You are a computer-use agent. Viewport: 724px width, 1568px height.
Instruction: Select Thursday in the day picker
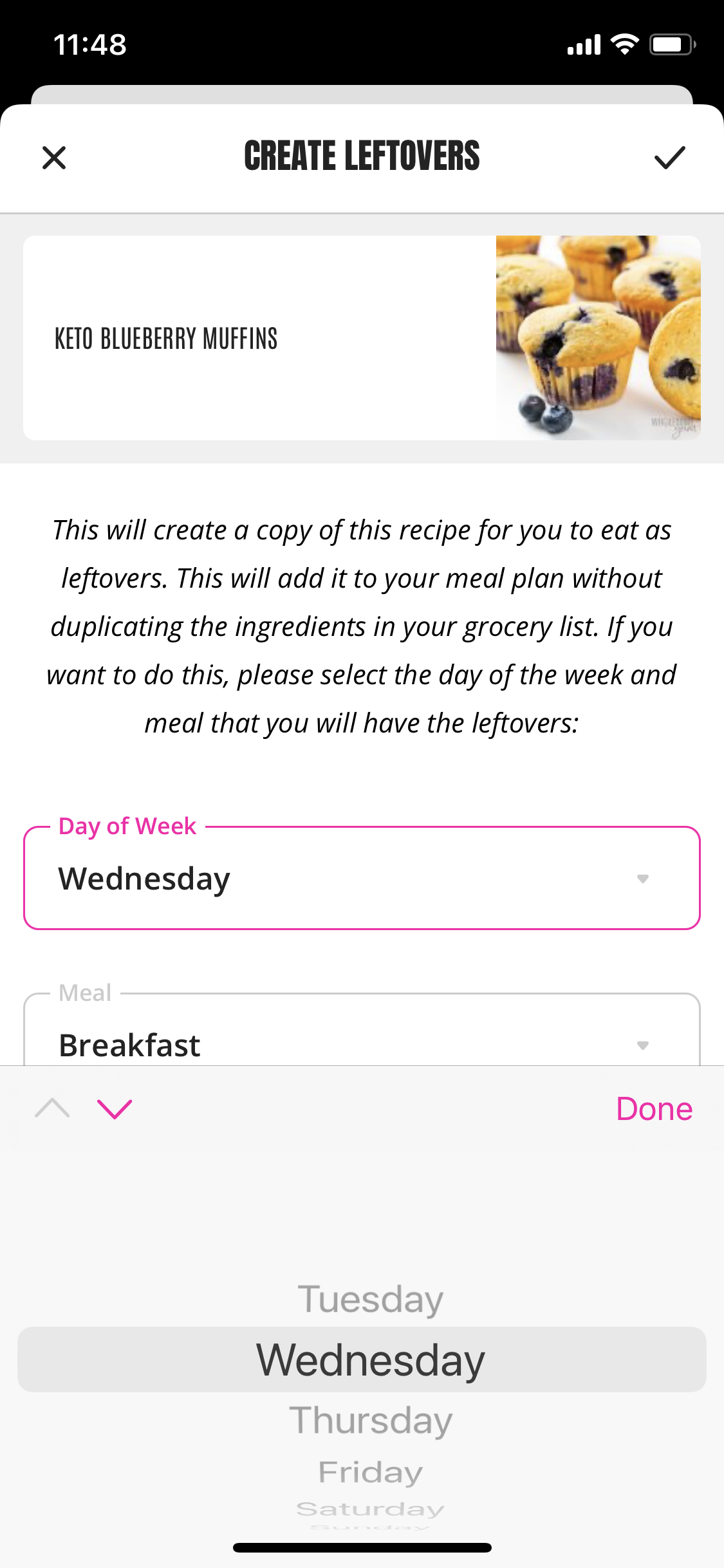[x=370, y=1421]
